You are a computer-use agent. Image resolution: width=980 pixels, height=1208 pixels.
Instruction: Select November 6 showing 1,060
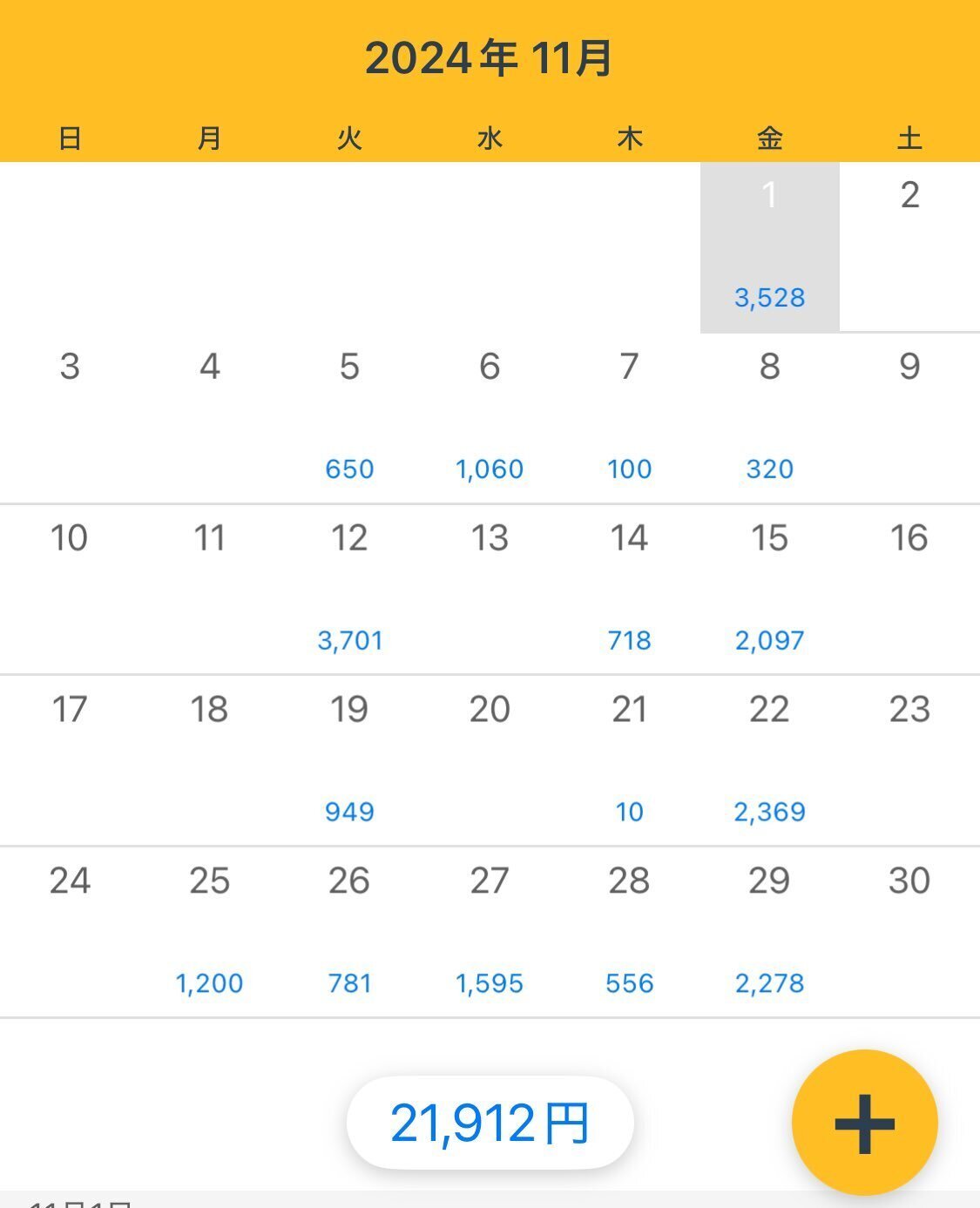[x=490, y=417]
